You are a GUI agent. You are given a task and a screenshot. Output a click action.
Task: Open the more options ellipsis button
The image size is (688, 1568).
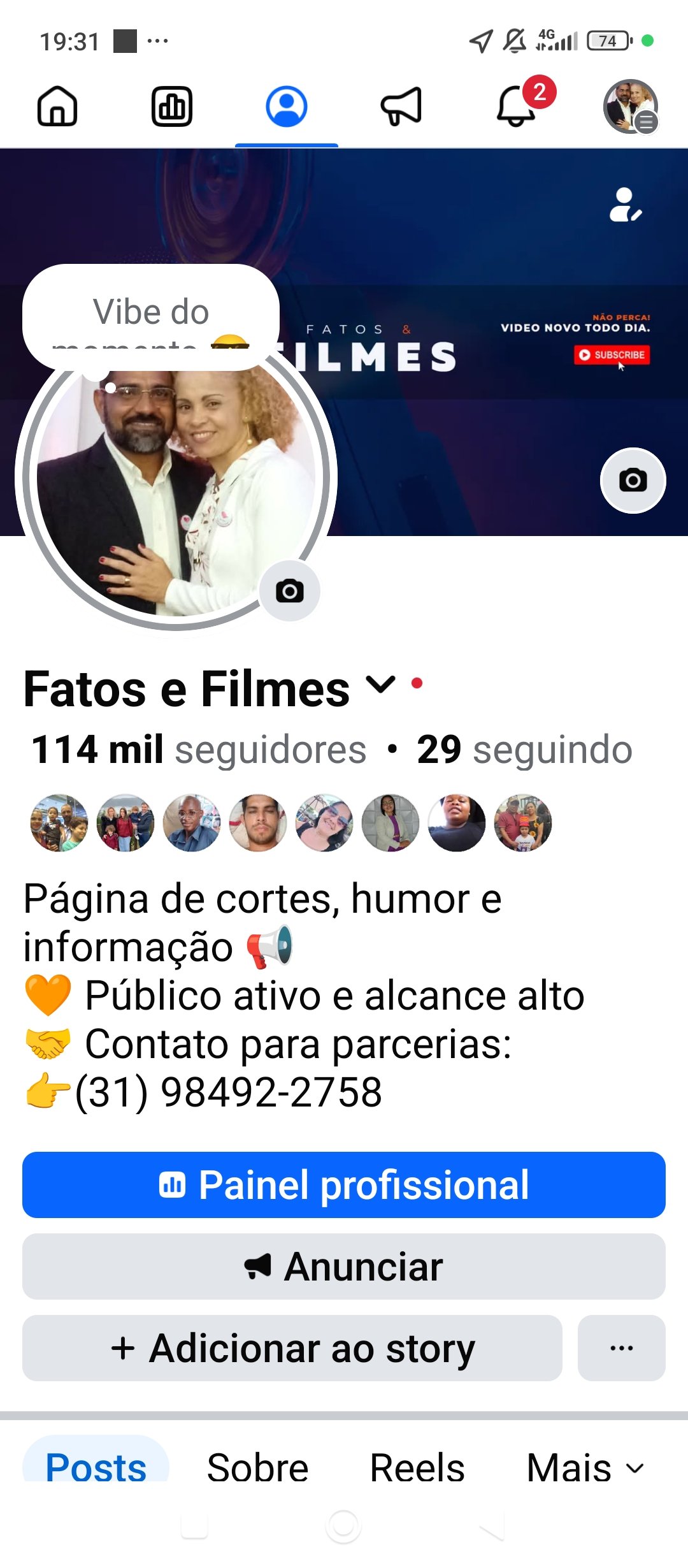tap(621, 1348)
